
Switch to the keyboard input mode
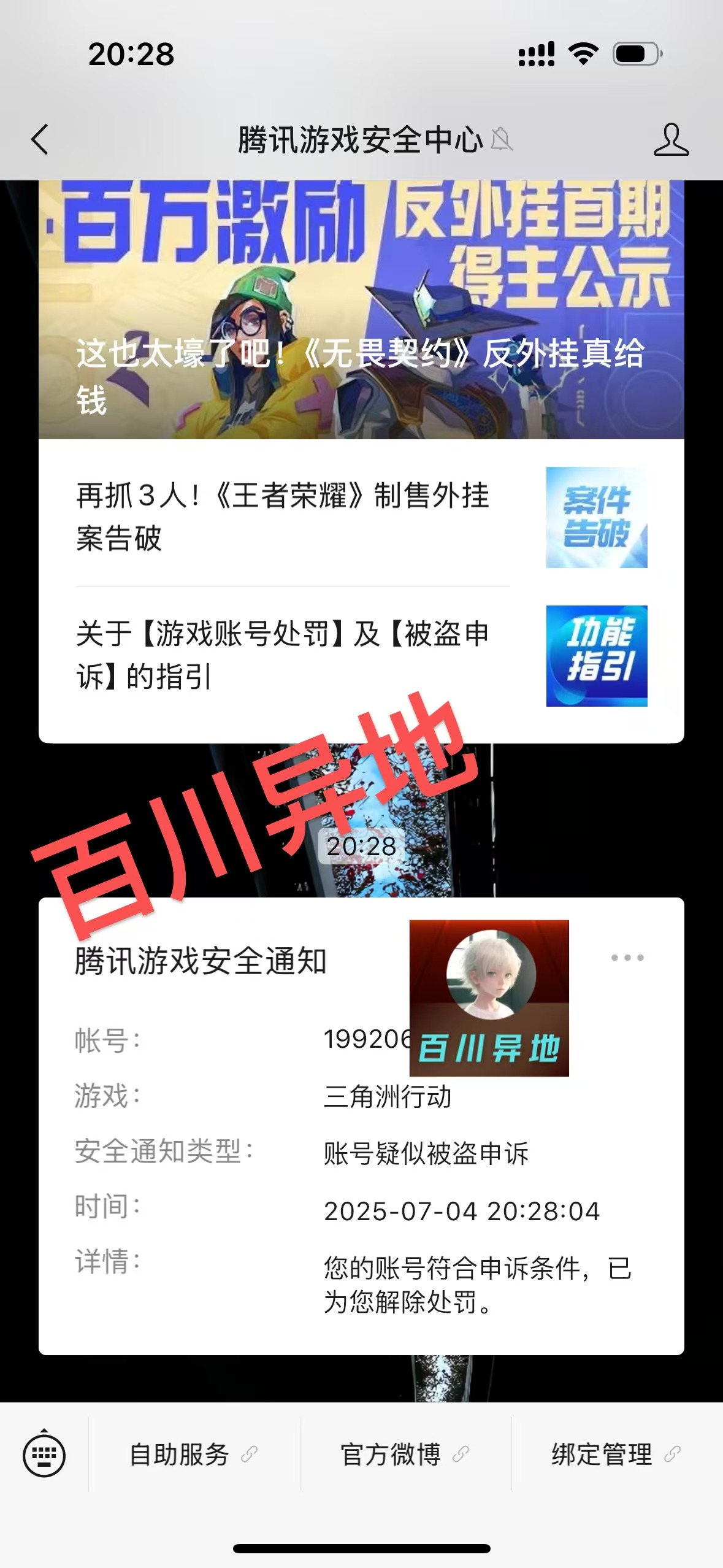click(x=44, y=1455)
